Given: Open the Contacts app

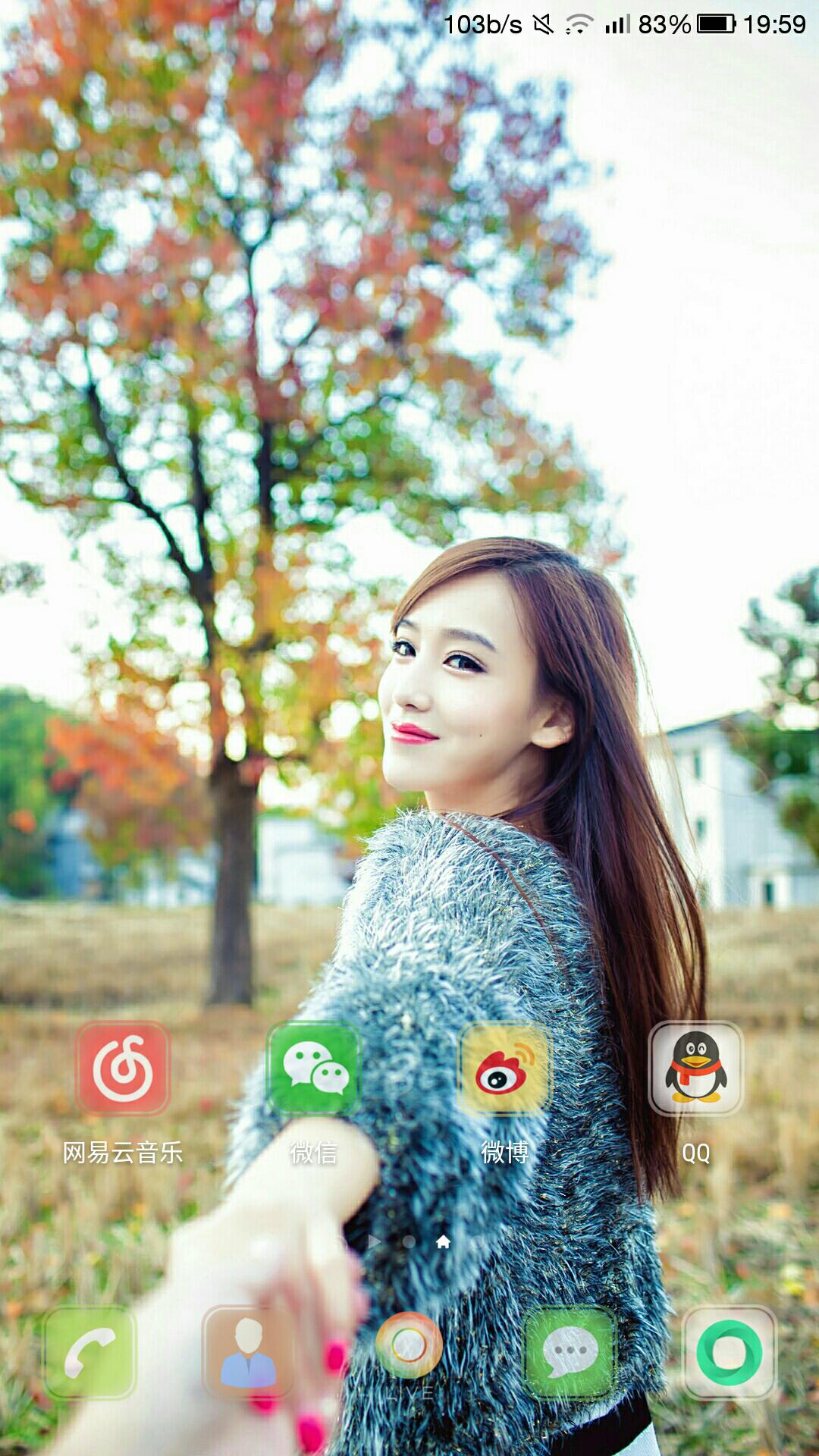Looking at the screenshot, I should [x=249, y=1352].
